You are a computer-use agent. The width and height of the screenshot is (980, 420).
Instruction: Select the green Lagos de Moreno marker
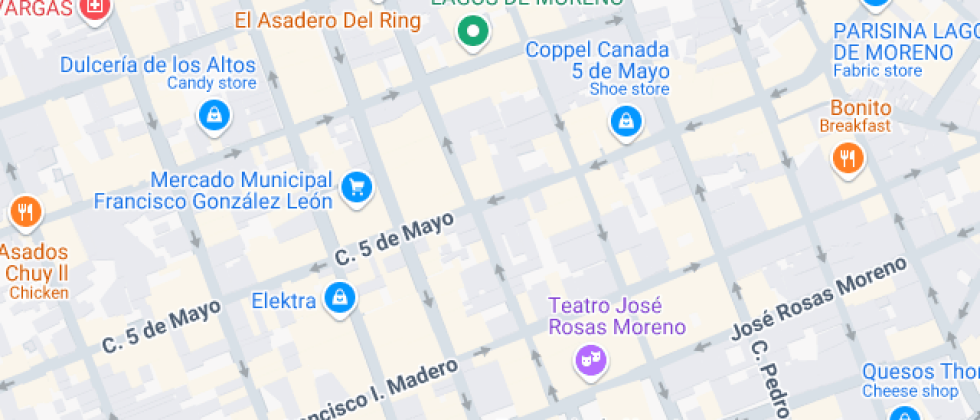pyautogui.click(x=472, y=32)
